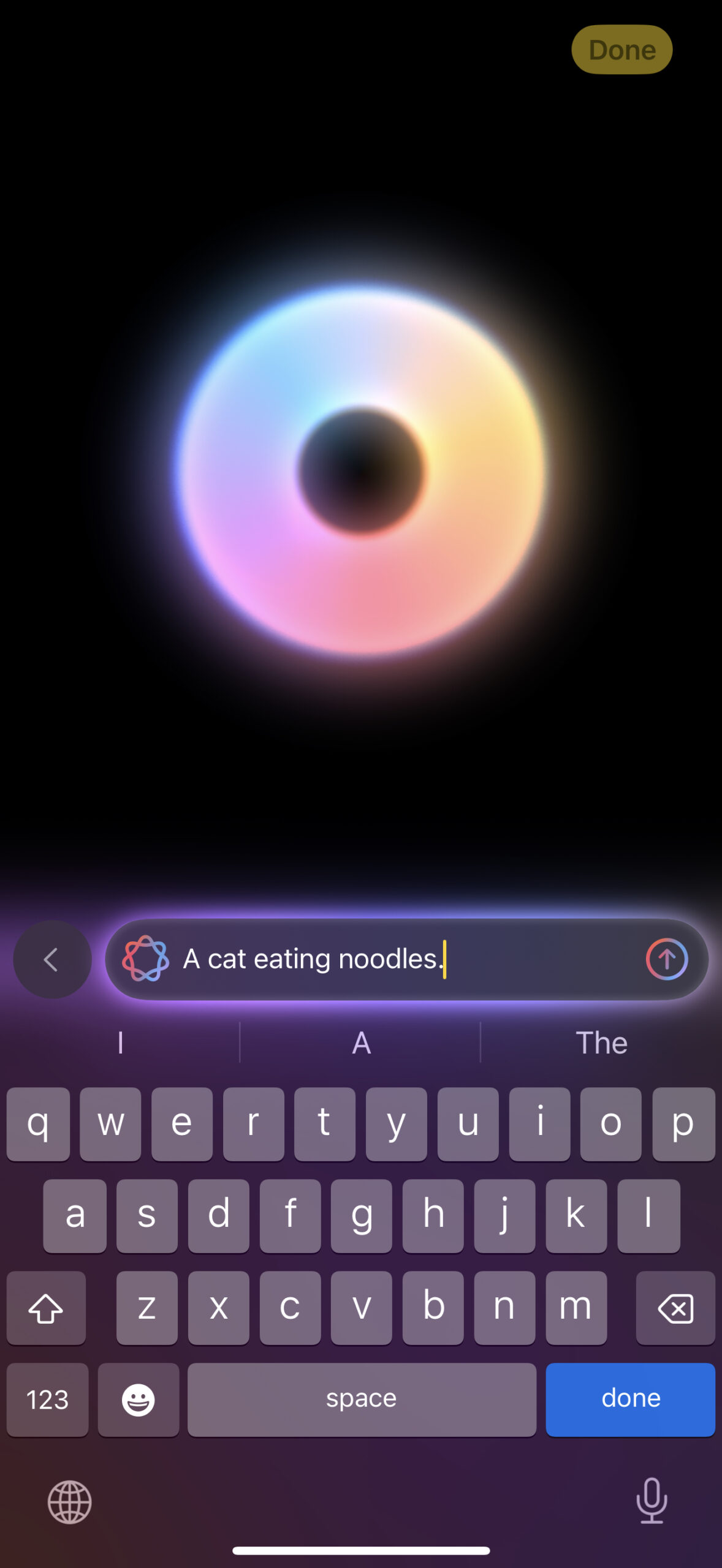722x1568 pixels.
Task: Submit the prompt with the up arrow
Action: pyautogui.click(x=666, y=959)
